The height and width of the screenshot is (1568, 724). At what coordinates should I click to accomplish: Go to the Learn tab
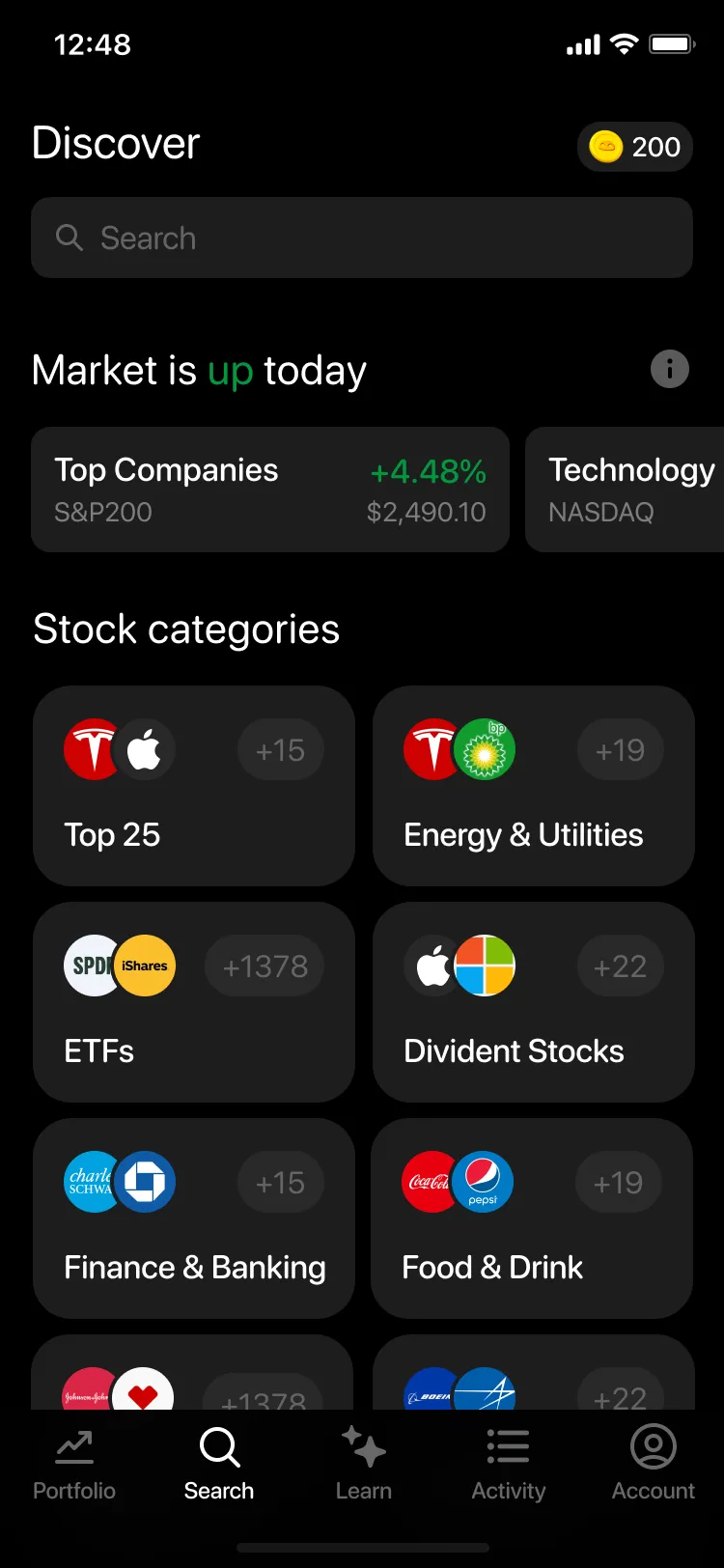pos(364,1465)
